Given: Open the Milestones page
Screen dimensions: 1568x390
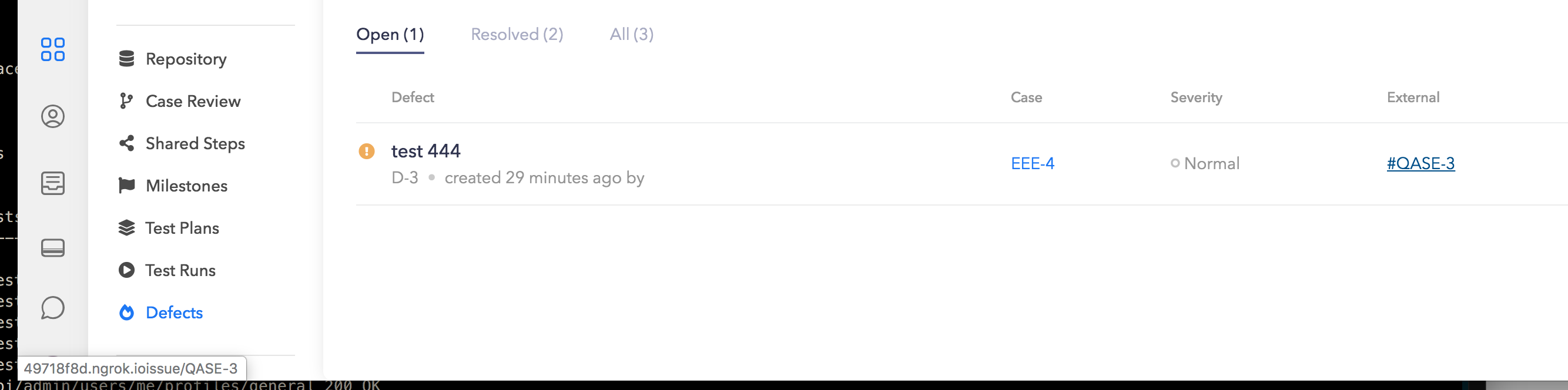Looking at the screenshot, I should pos(186,186).
